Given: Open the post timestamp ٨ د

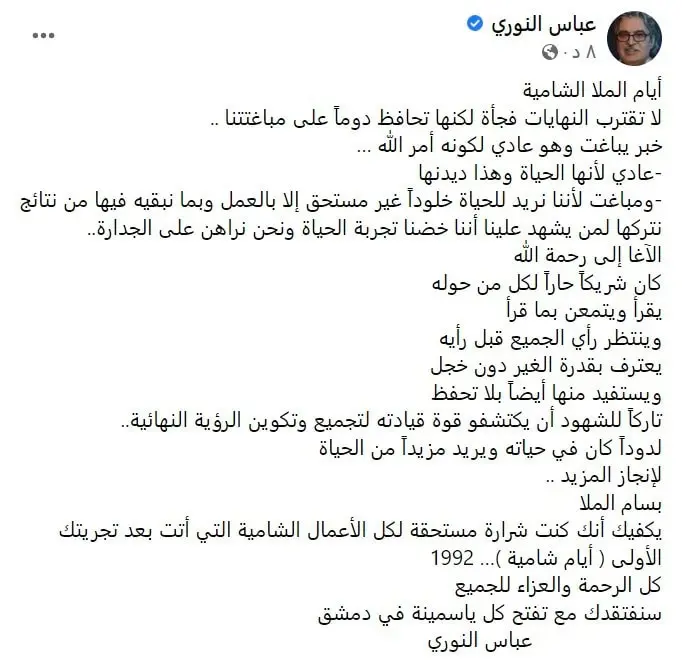Looking at the screenshot, I should 579,49.
